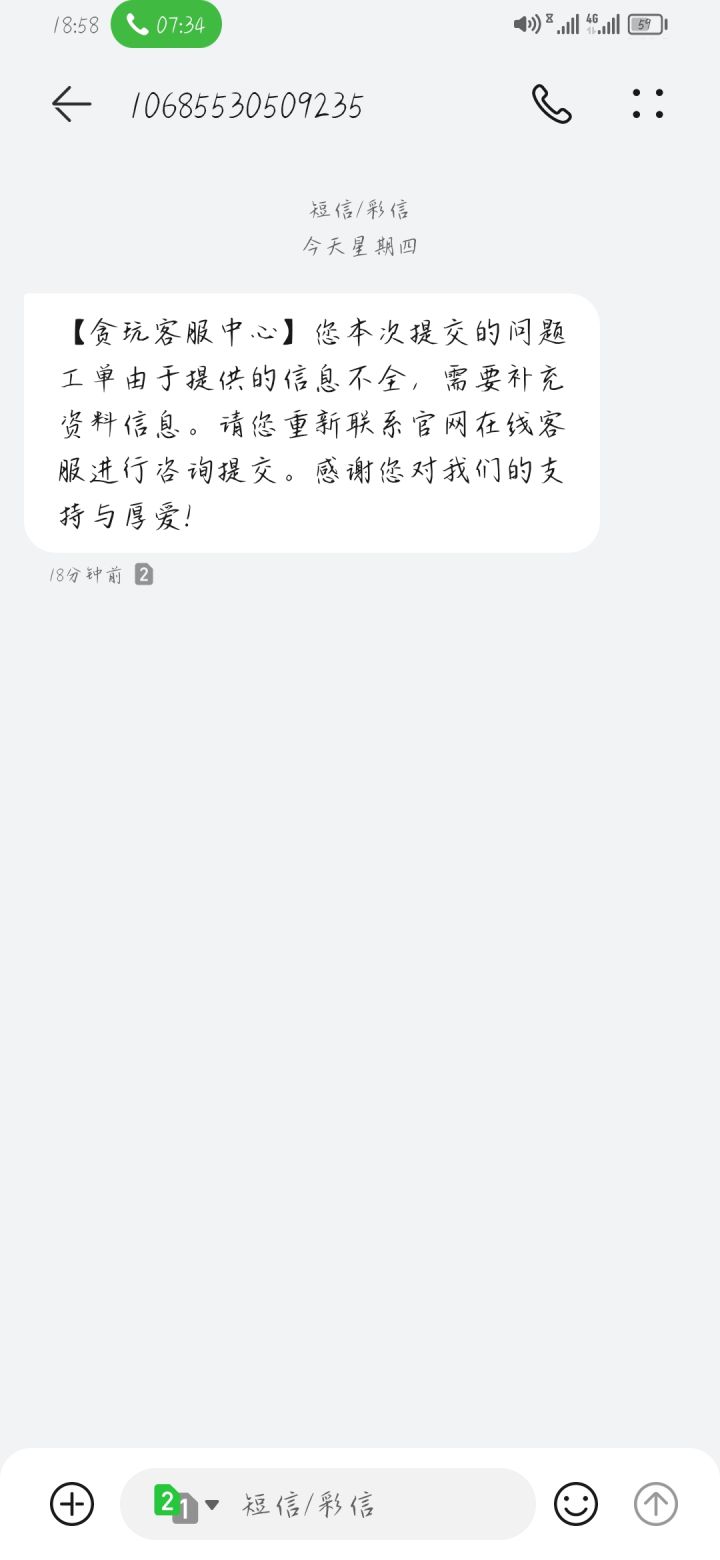
Task: Switch the SIM card for sending
Action: click(x=186, y=1504)
